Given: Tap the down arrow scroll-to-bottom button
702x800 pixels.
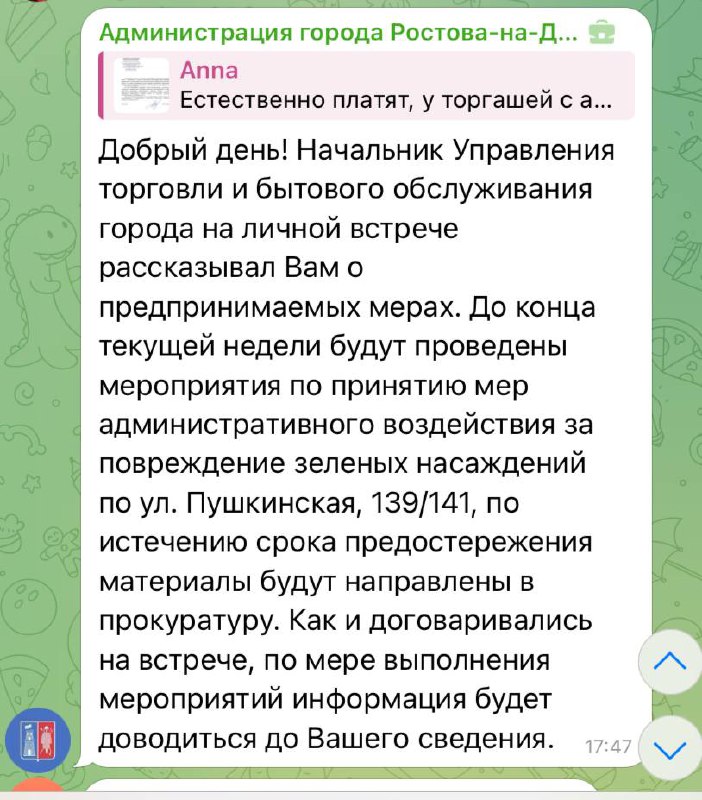Looking at the screenshot, I should (x=669, y=748).
